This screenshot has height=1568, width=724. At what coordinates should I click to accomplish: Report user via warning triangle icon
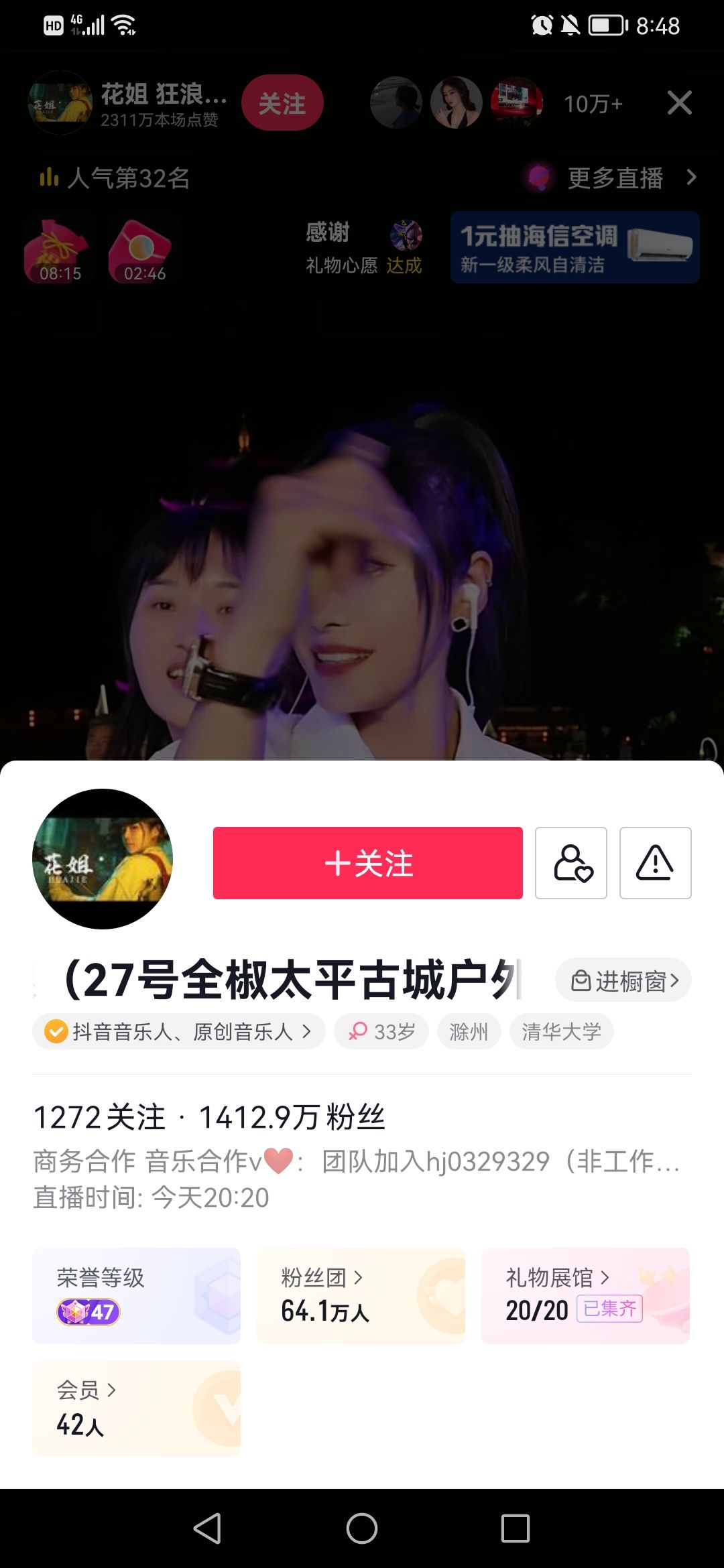655,863
